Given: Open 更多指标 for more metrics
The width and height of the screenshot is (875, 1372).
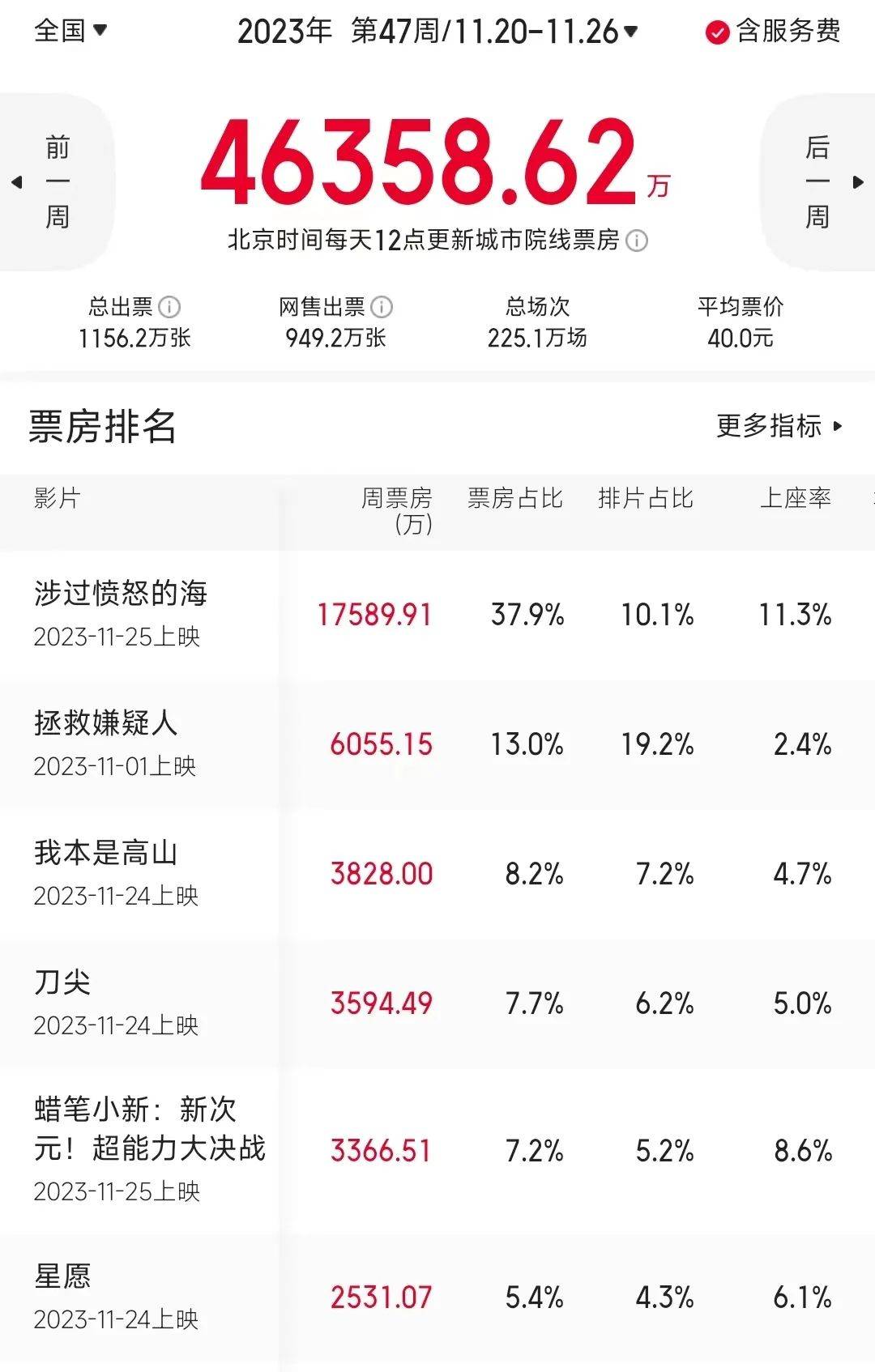Looking at the screenshot, I should (779, 426).
